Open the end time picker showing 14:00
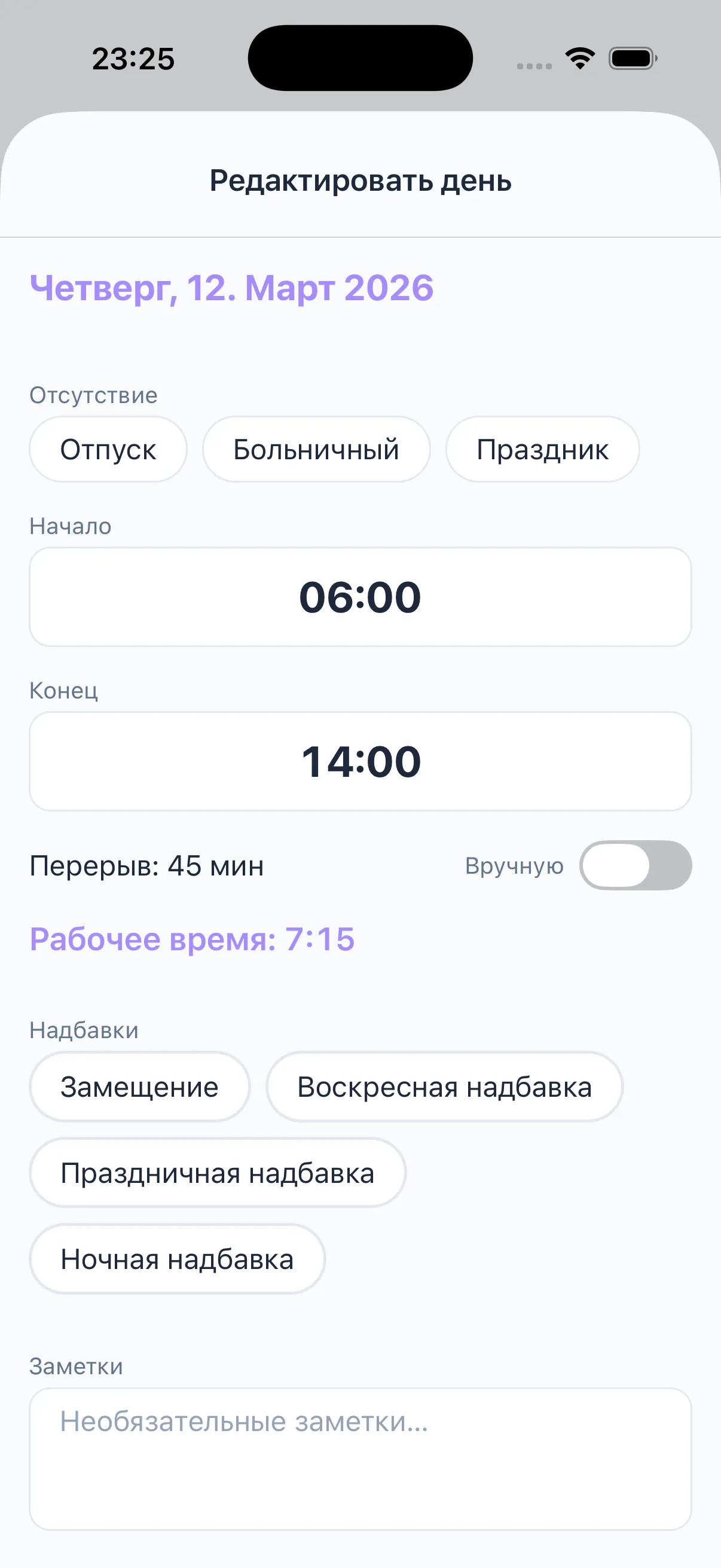721x1568 pixels. point(360,760)
